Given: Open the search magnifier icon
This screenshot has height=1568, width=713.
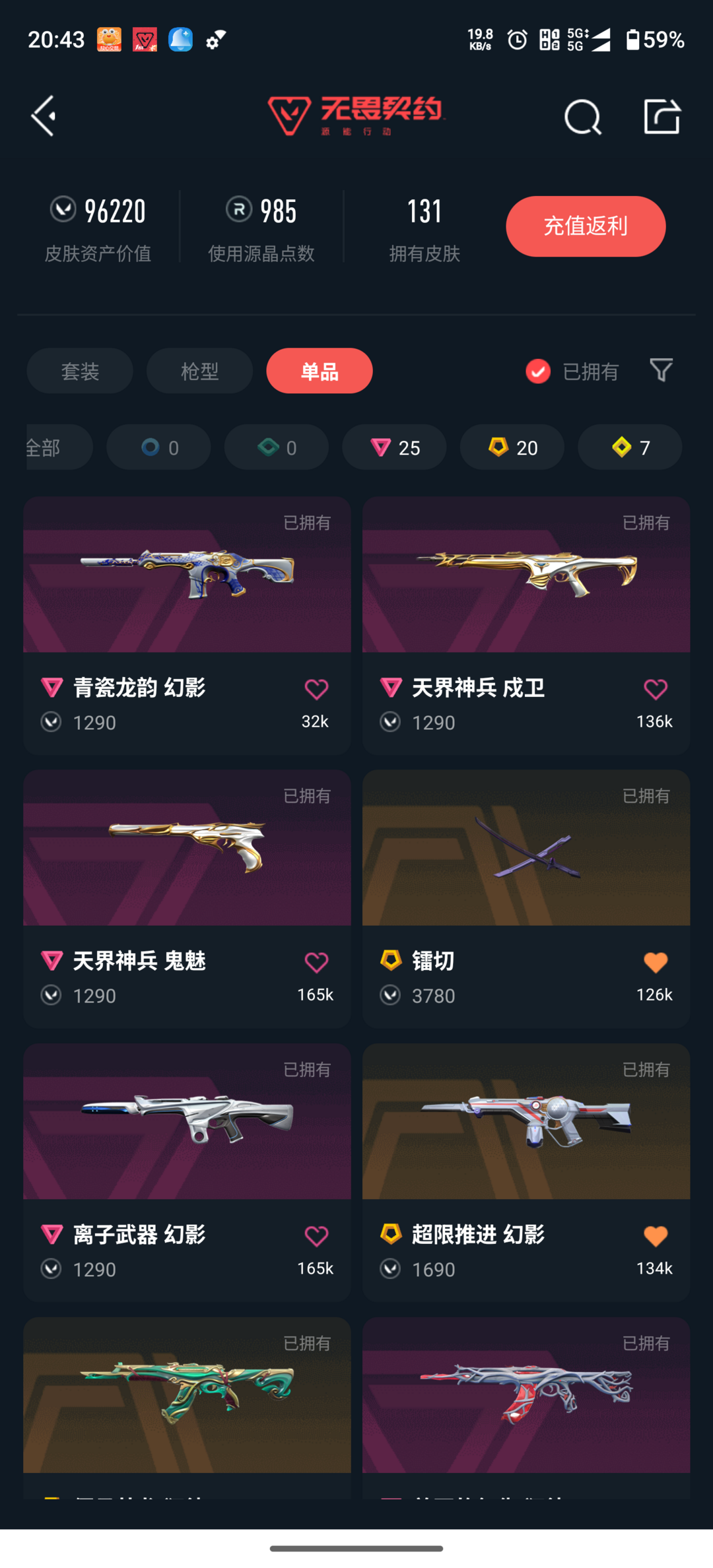Looking at the screenshot, I should (583, 117).
